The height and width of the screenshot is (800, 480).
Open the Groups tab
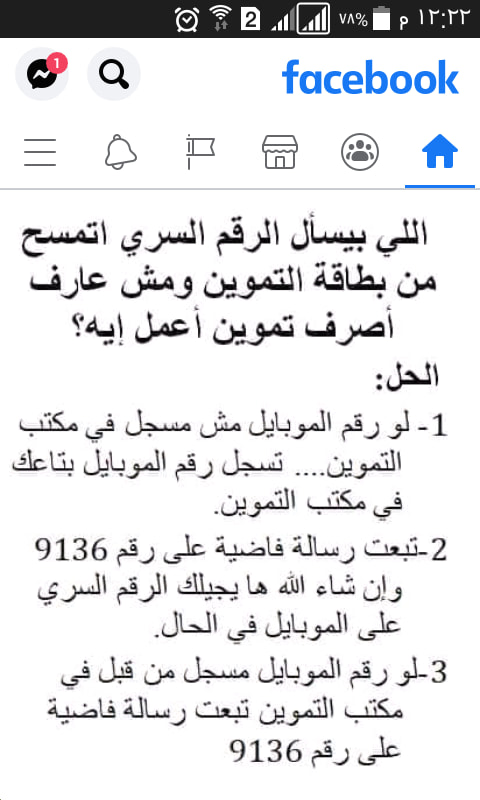click(x=360, y=152)
